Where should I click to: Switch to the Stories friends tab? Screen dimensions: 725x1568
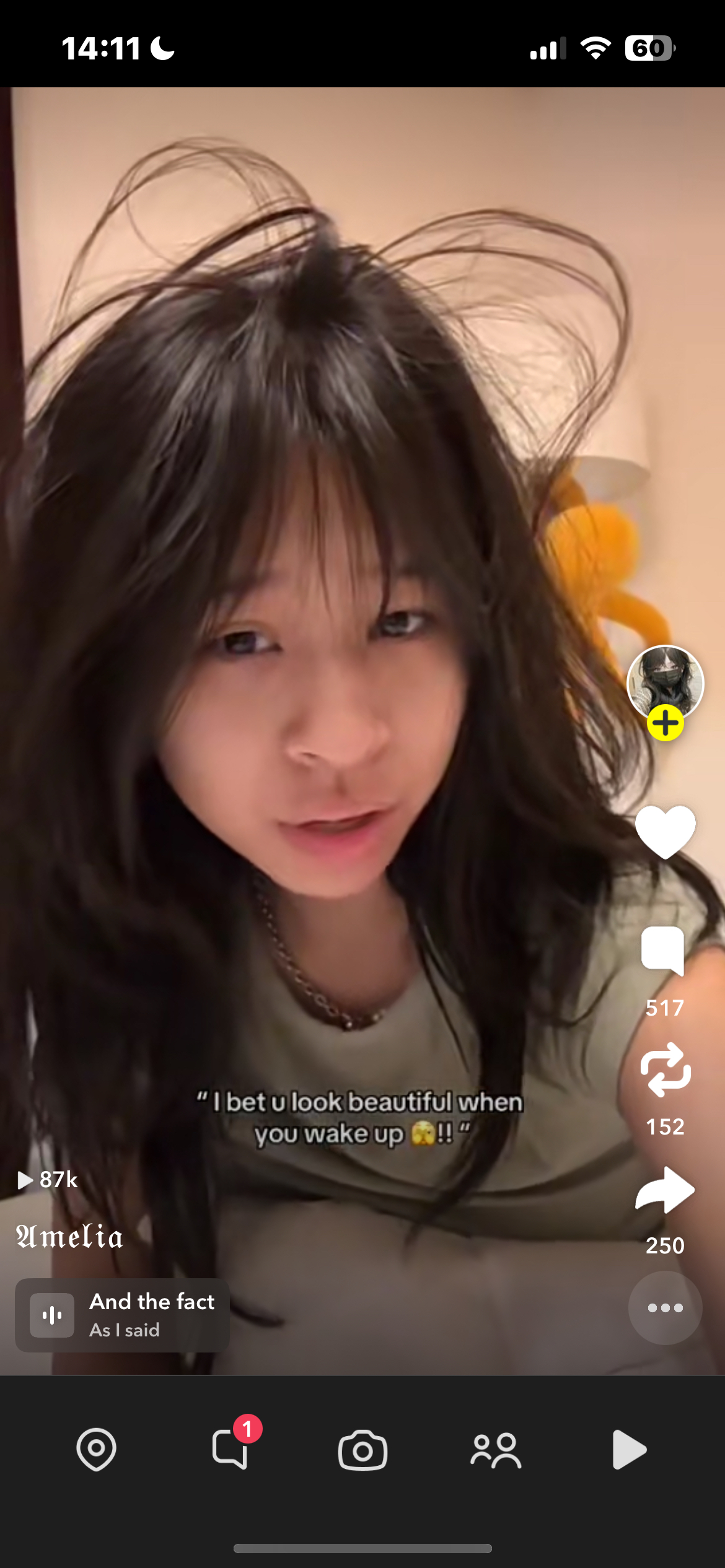tap(496, 1450)
